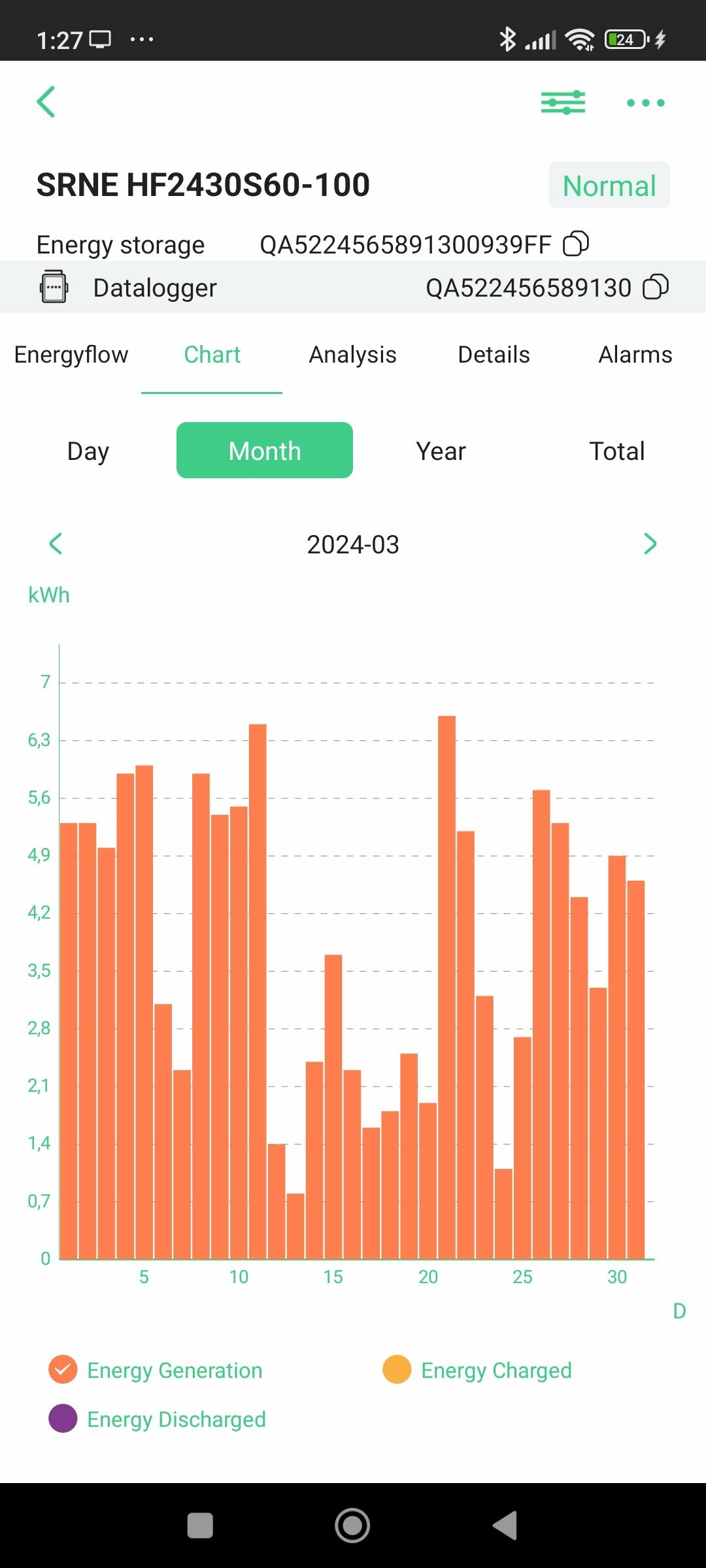
Task: Select the Day chart range
Action: tap(88, 451)
